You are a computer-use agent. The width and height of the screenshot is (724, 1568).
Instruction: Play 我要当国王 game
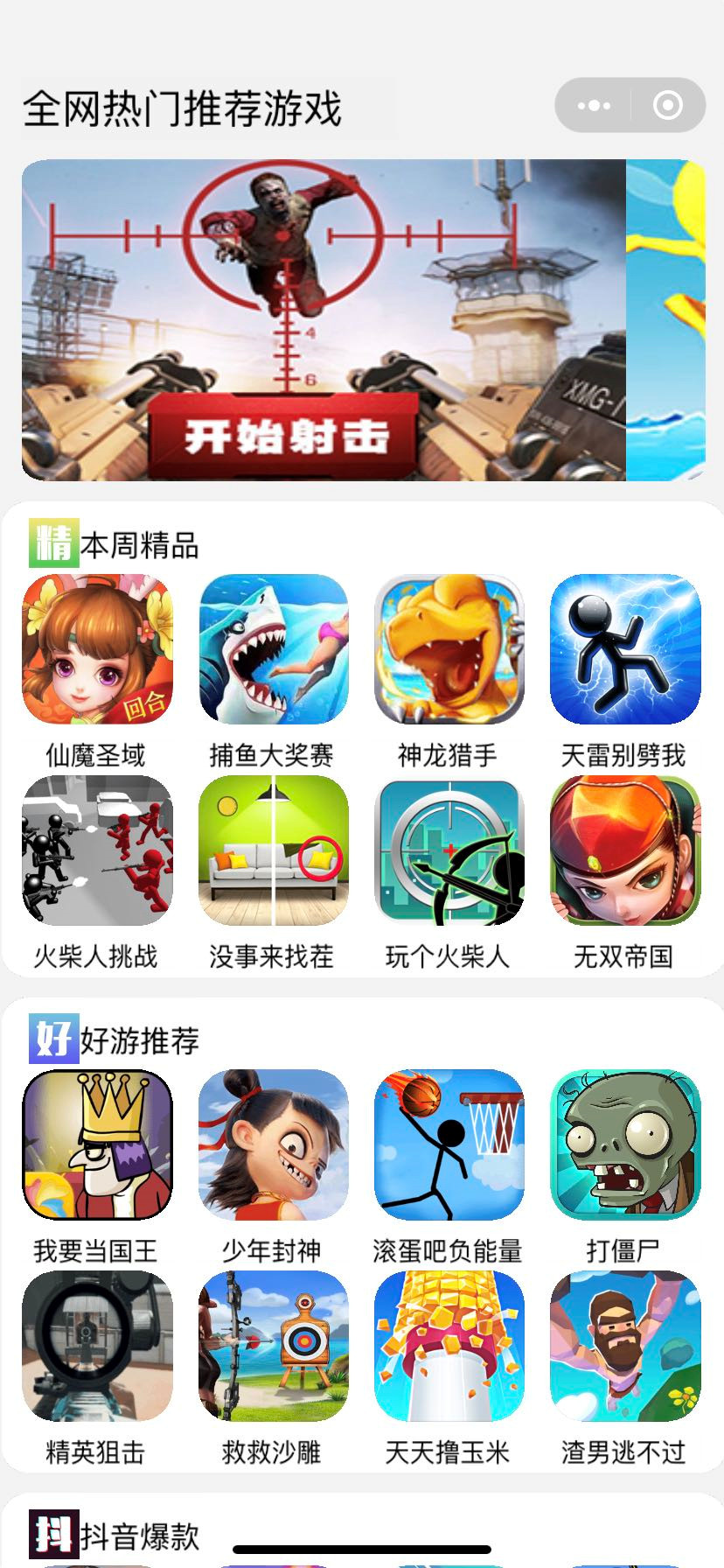coord(97,1144)
